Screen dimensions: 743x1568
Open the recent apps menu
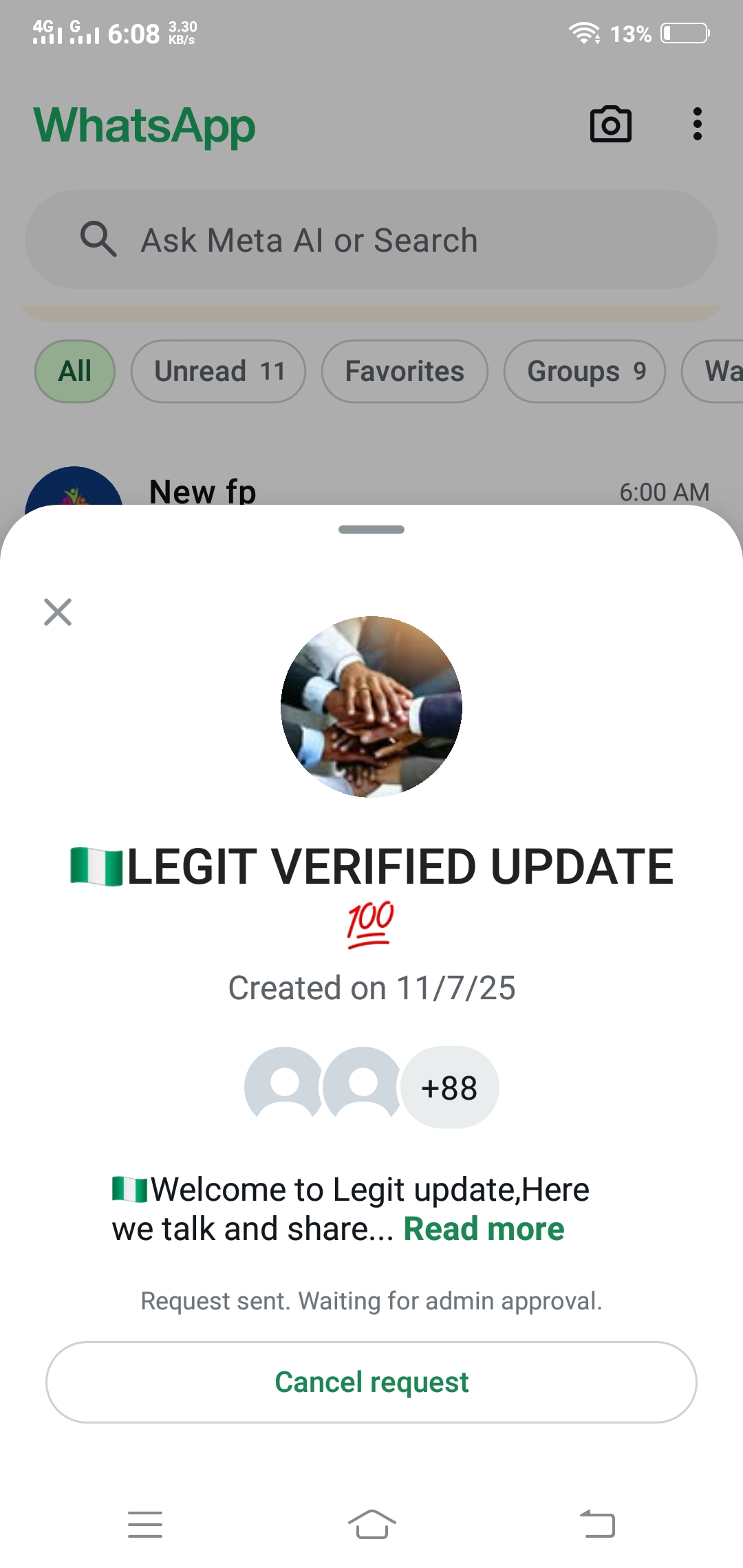(145, 1524)
